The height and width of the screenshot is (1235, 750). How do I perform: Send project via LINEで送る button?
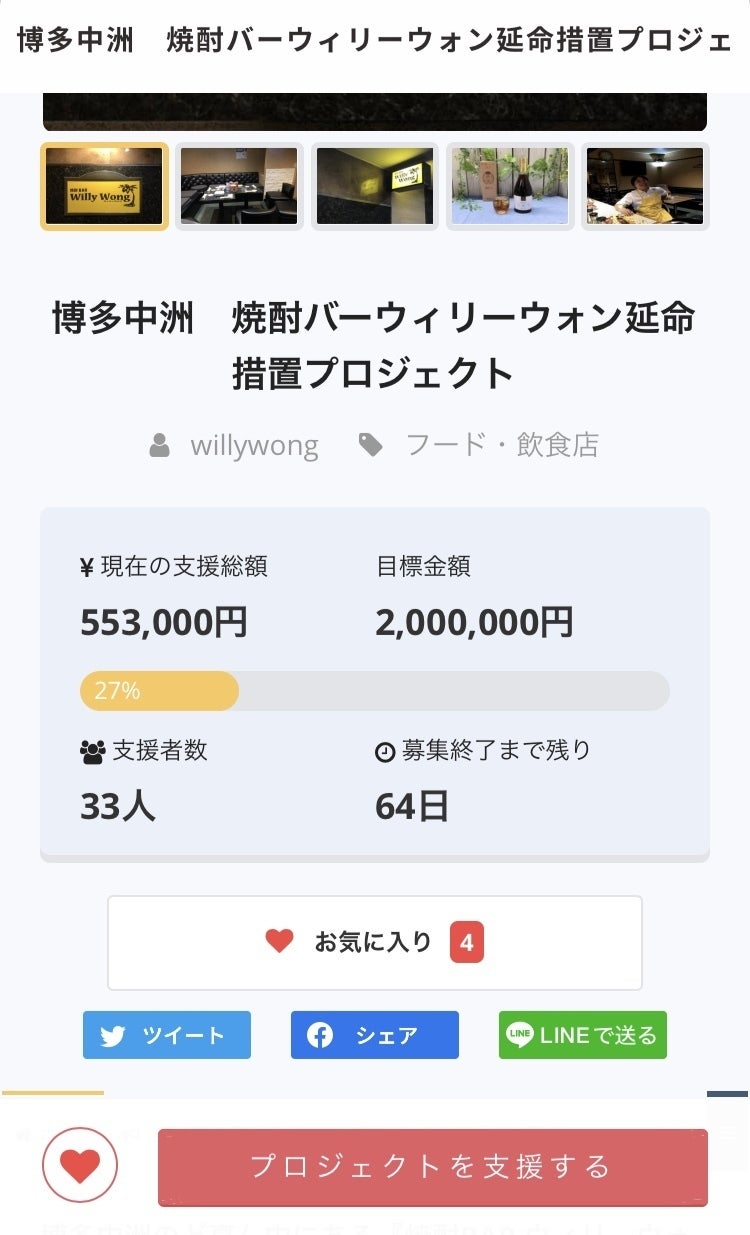tap(583, 1035)
